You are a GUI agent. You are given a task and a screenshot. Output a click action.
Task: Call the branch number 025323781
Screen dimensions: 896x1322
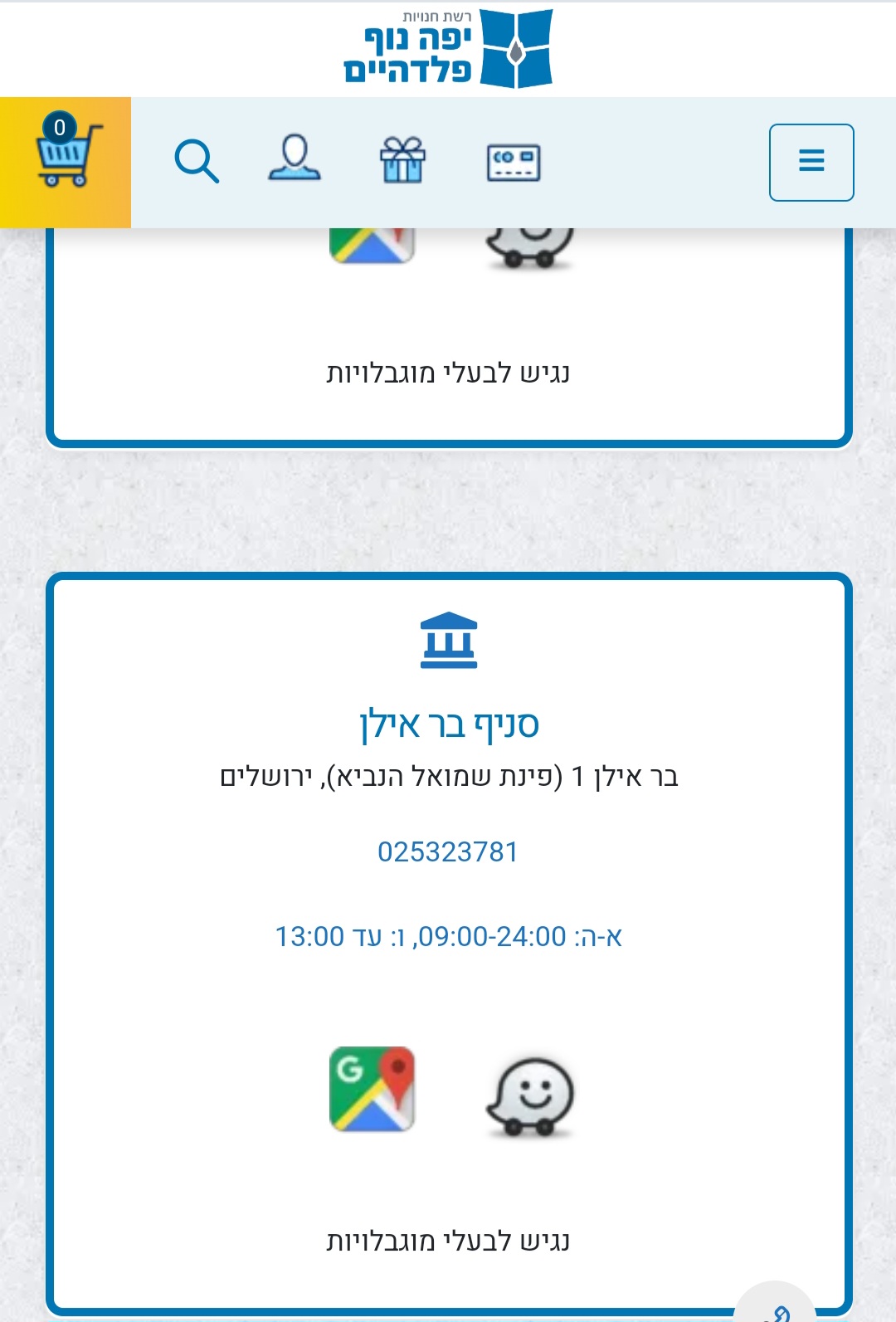point(448,851)
